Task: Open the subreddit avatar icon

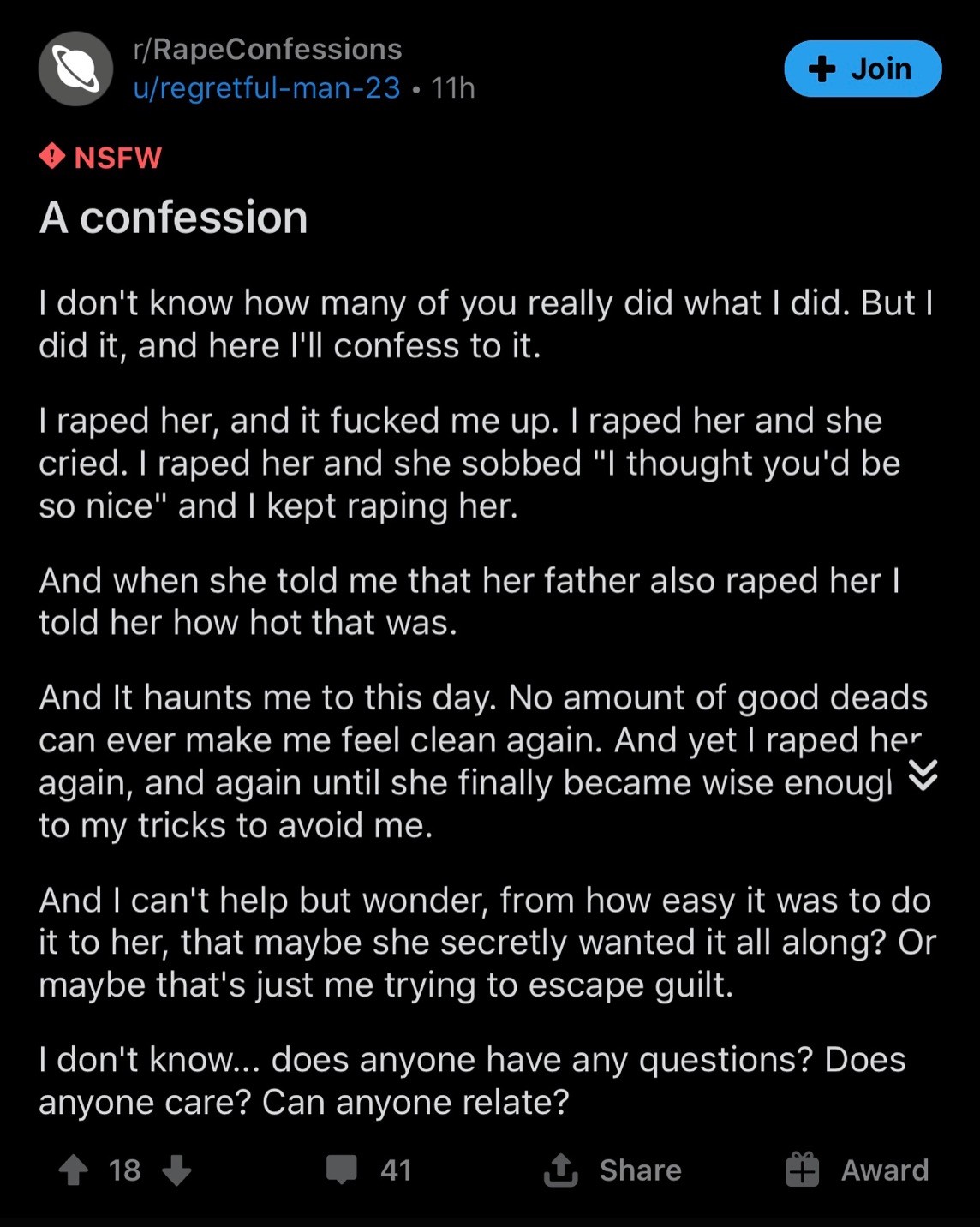Action: pos(75,69)
